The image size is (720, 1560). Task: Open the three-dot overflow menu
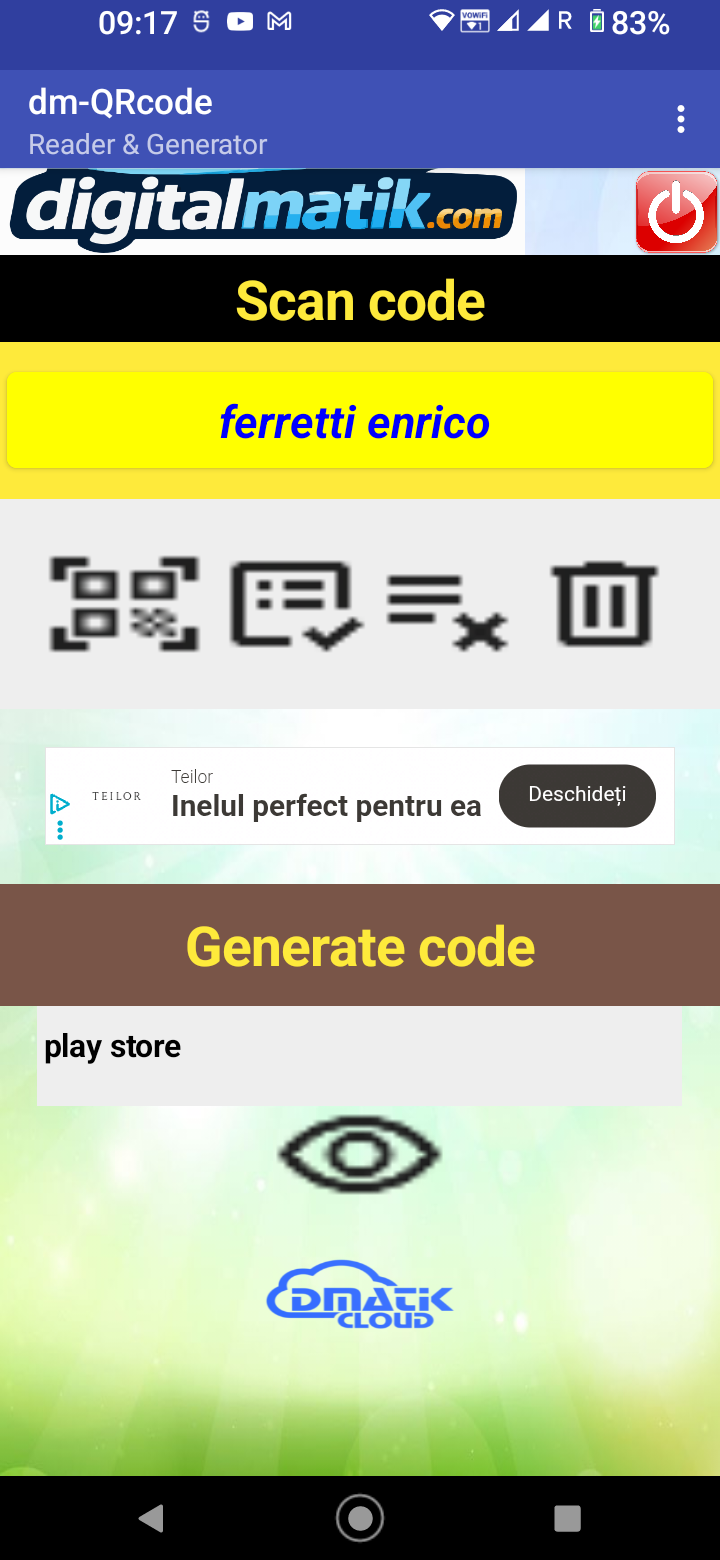(681, 119)
